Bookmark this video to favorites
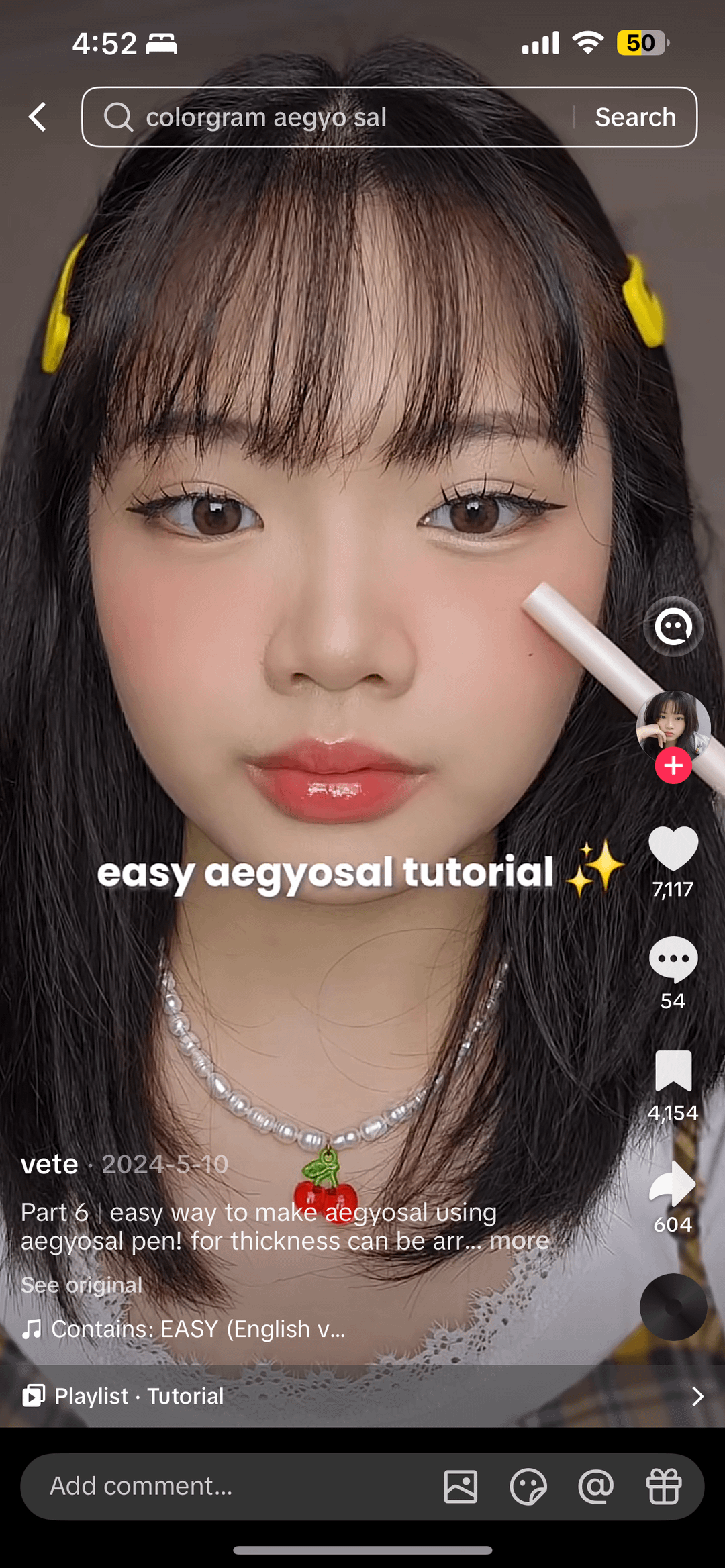Image resolution: width=725 pixels, height=1568 pixels. pyautogui.click(x=673, y=1071)
